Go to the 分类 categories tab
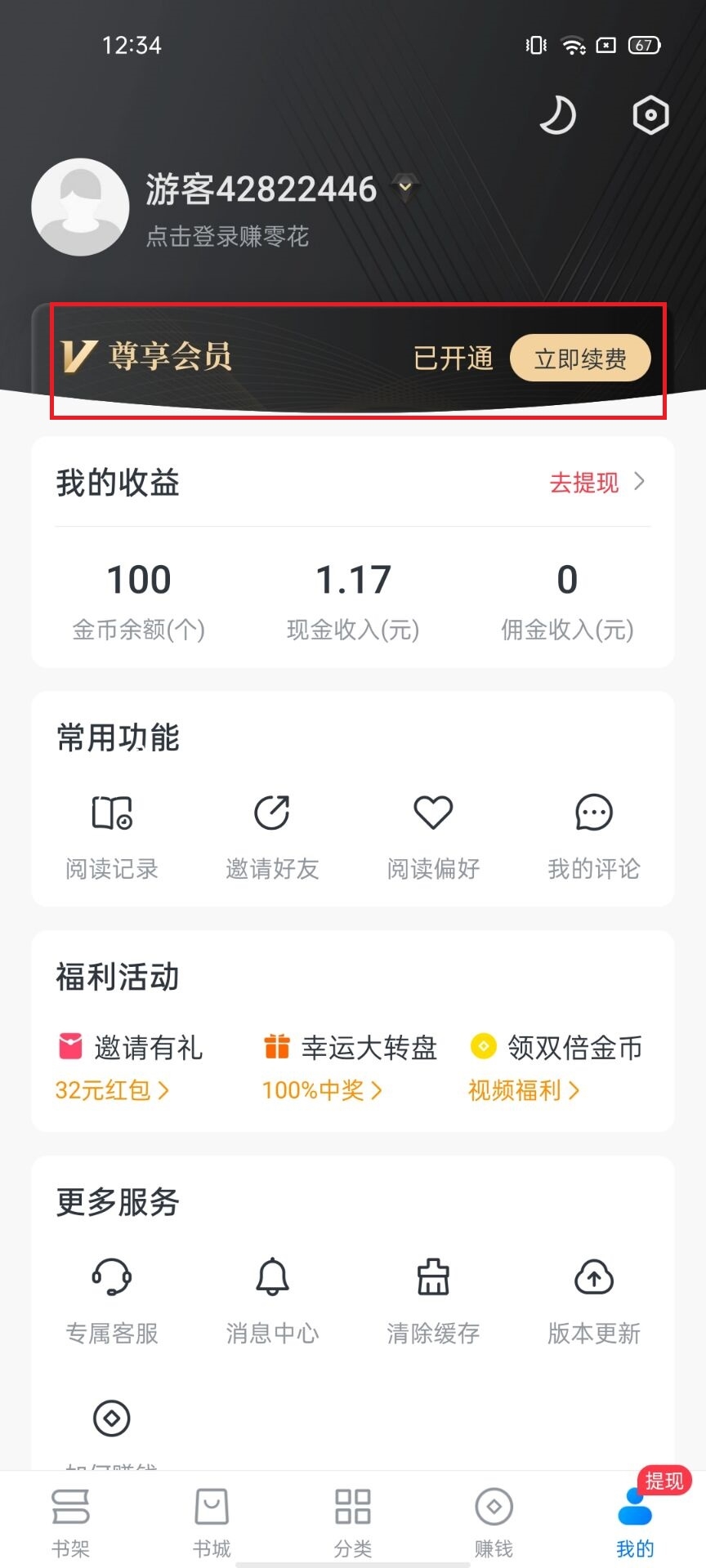Viewport: 706px width, 1568px height. (353, 1522)
